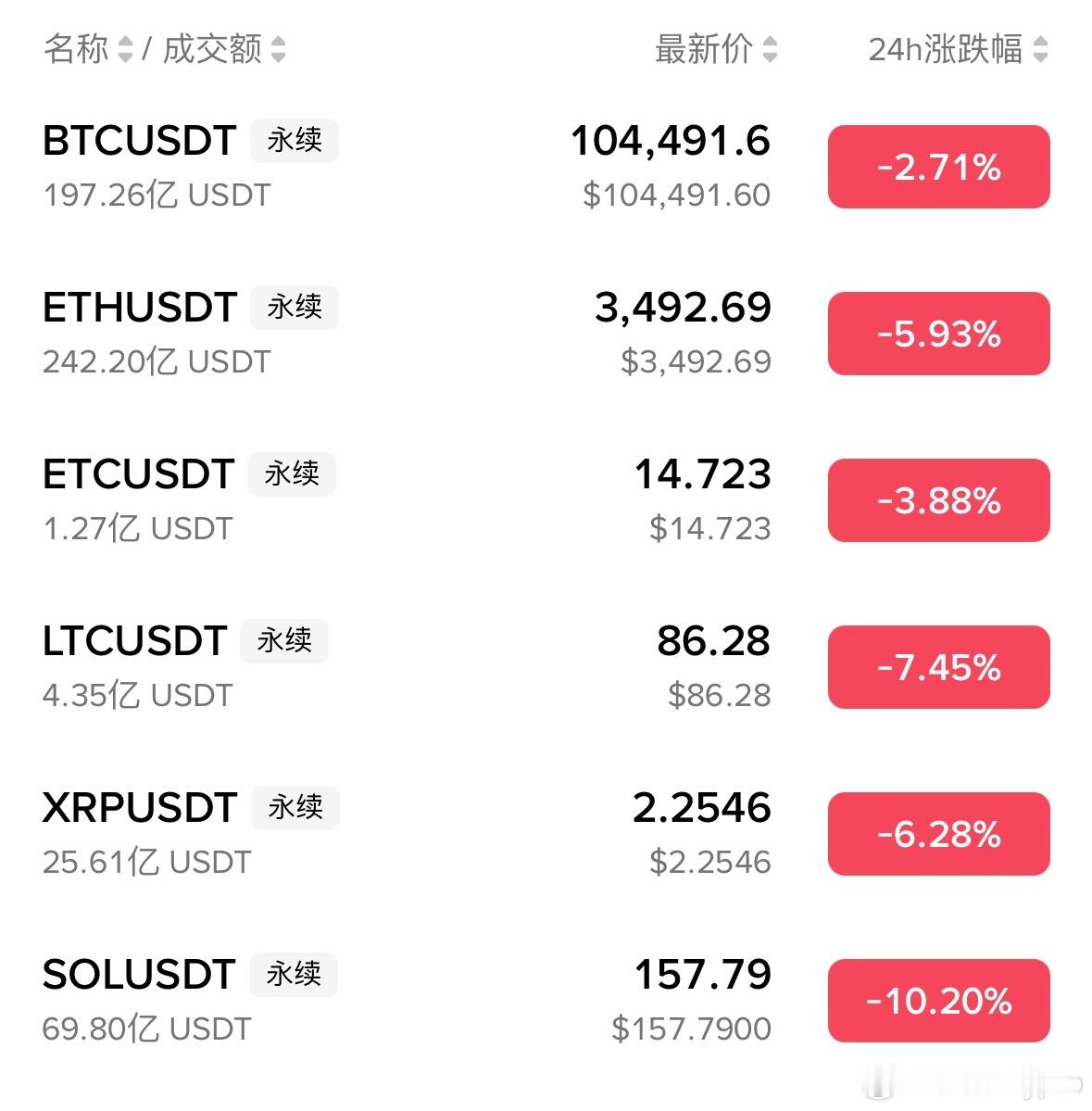Select the LTCUSDT row

pyautogui.click(x=135, y=641)
